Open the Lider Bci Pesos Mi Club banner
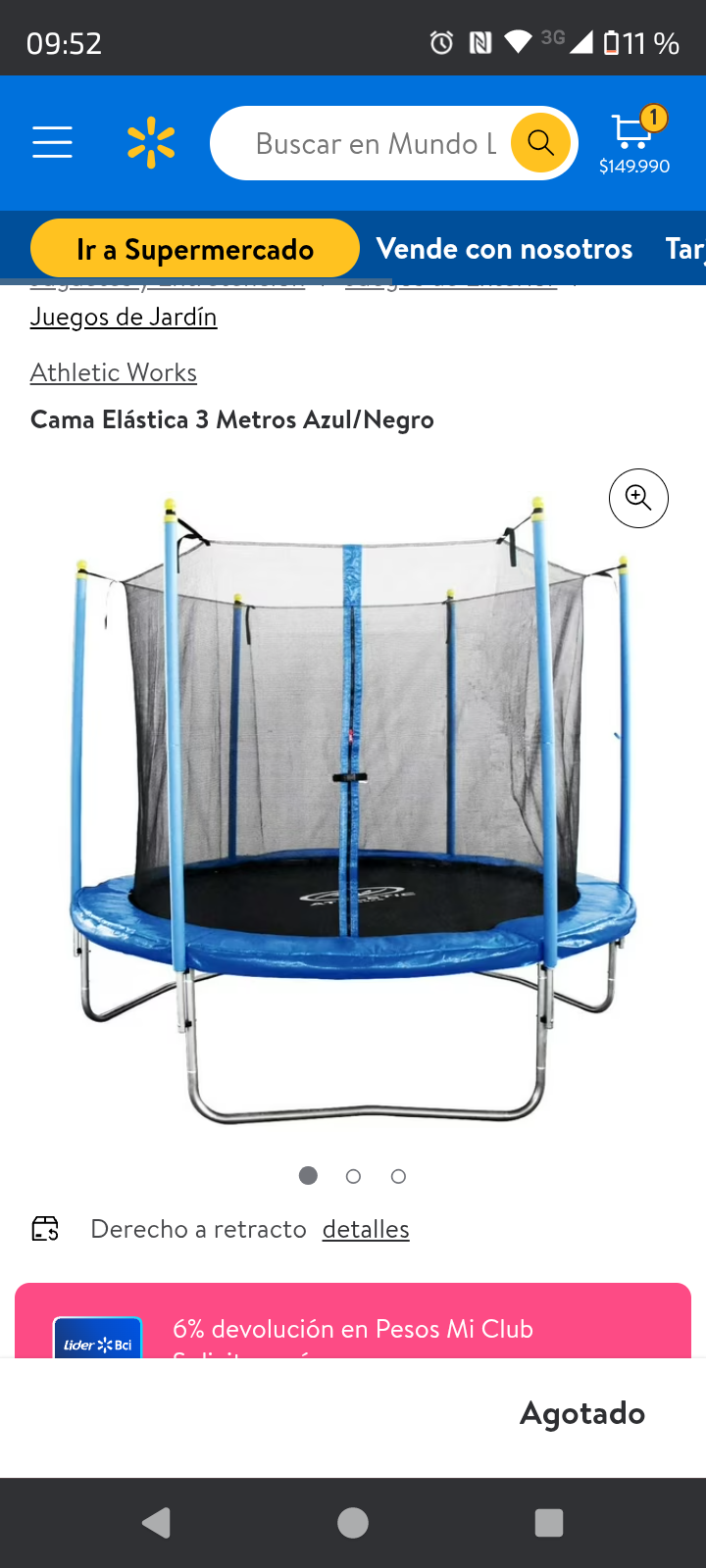Screen dimensions: 706x1568 pyautogui.click(x=353, y=1328)
